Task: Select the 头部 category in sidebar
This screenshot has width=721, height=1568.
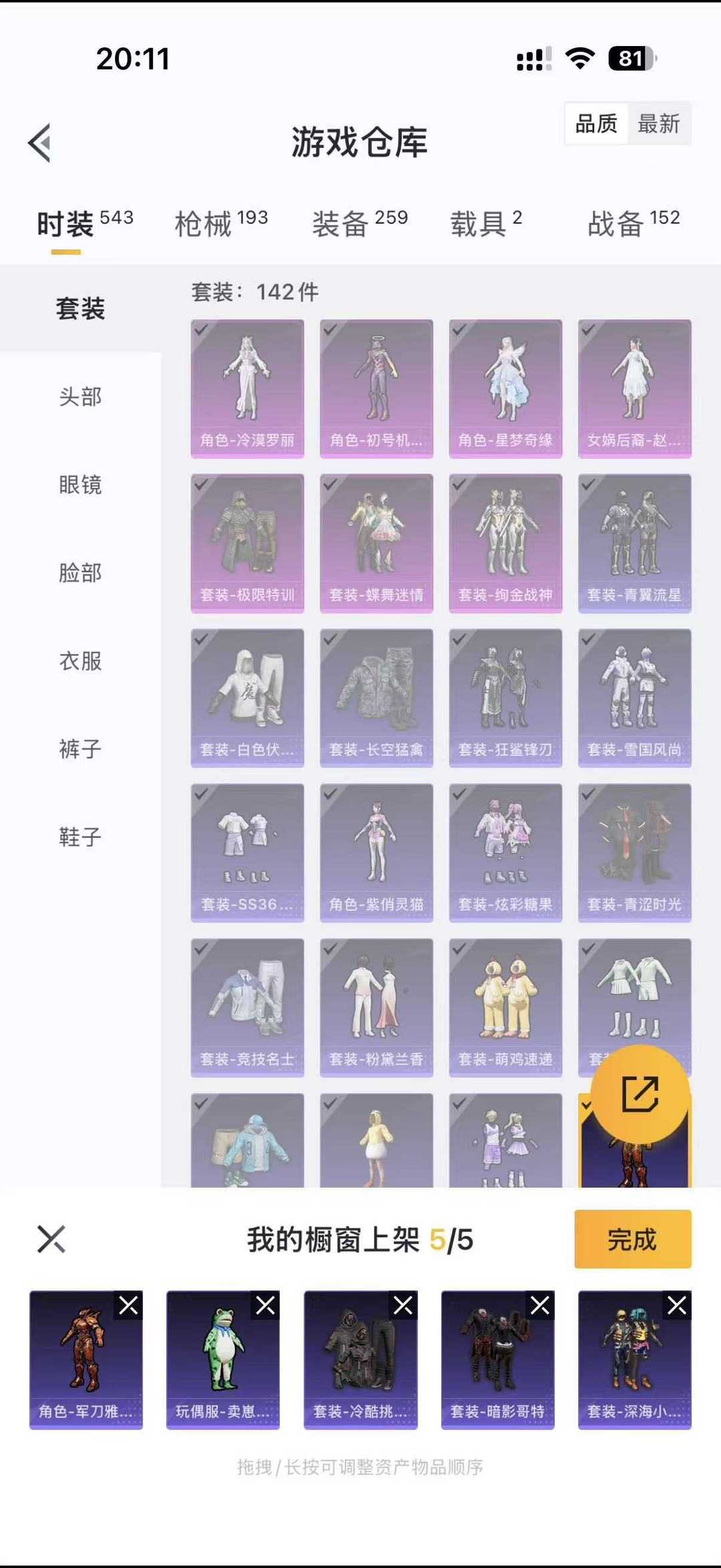Action: tap(80, 397)
